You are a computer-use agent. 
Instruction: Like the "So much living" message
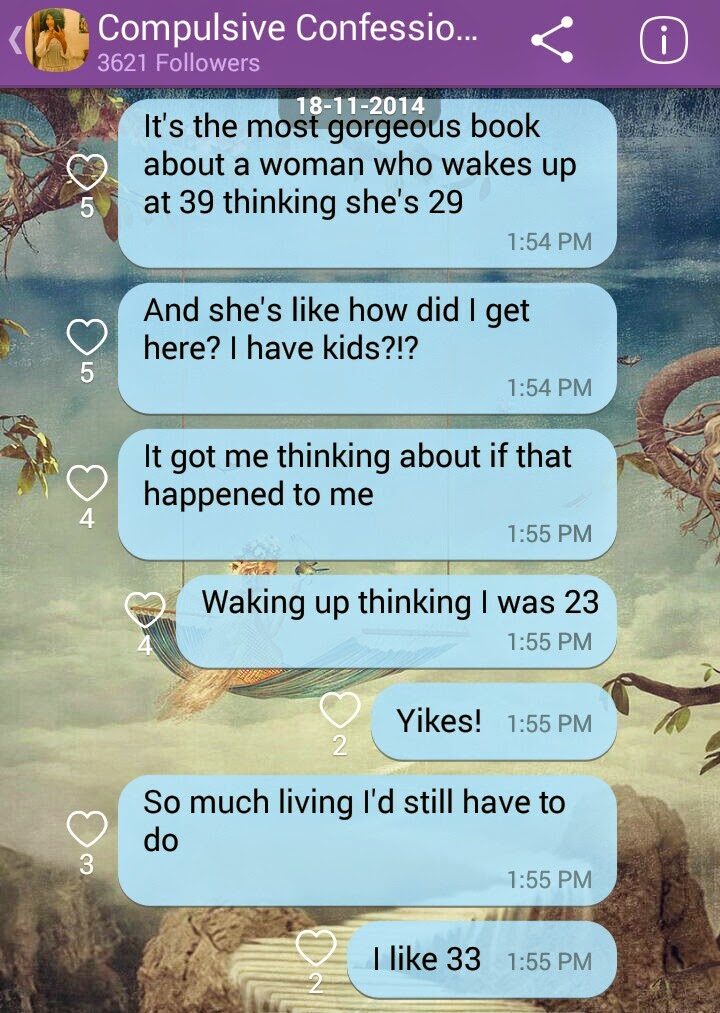[87, 829]
